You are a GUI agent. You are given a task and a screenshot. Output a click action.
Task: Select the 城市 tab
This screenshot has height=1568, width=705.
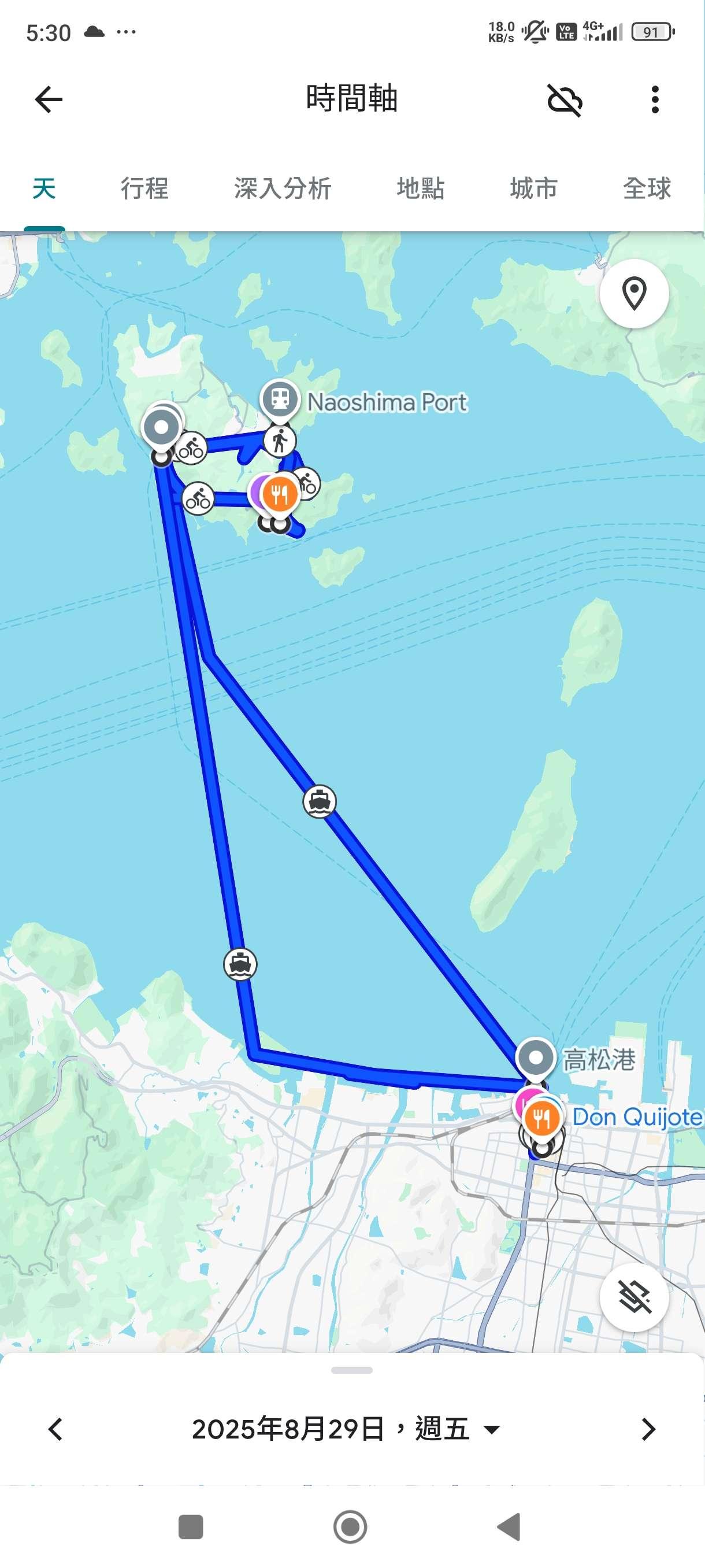click(x=533, y=188)
